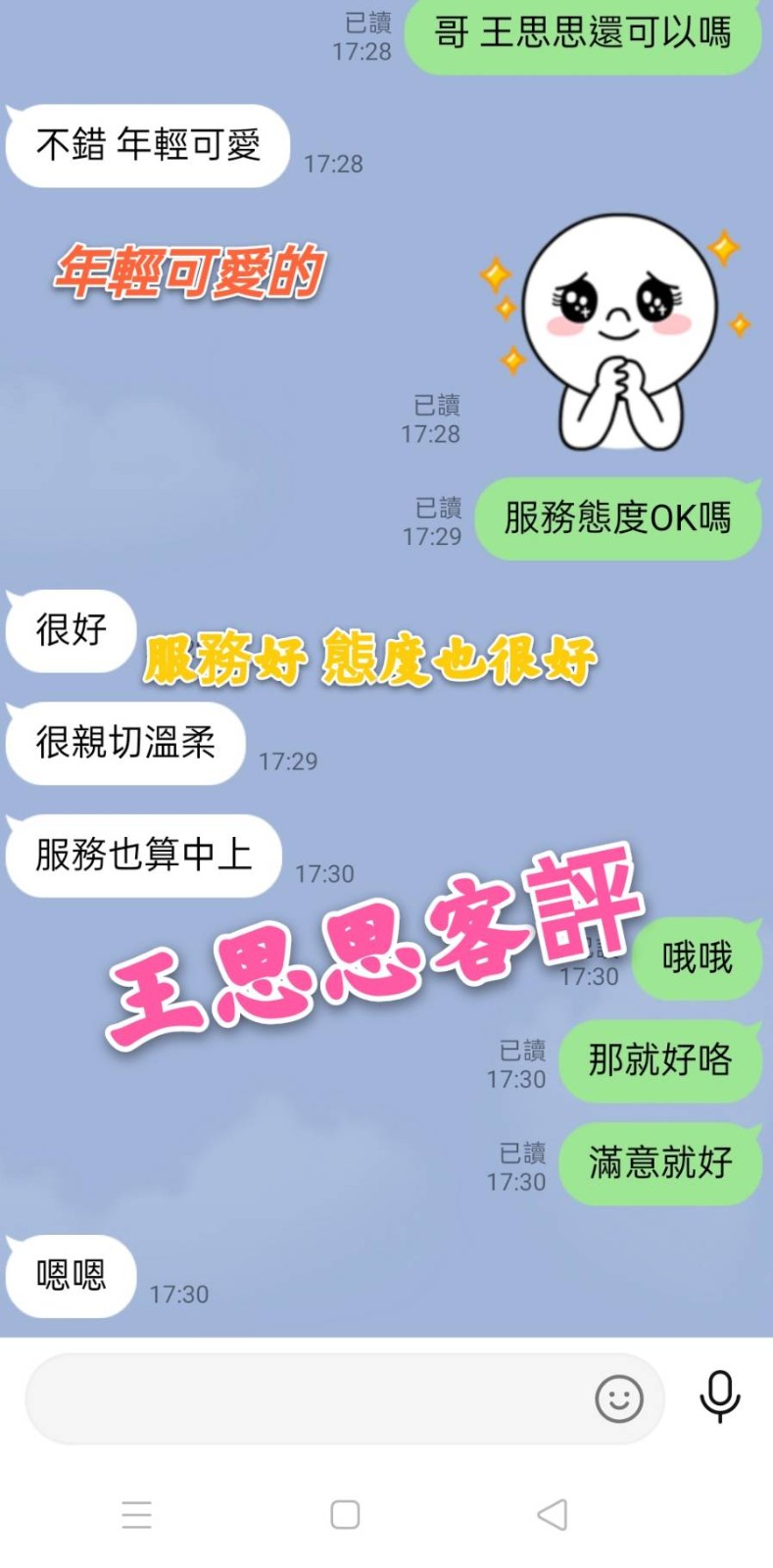This screenshot has width=773, height=1568.
Task: Return to the home screen
Action: click(x=345, y=1514)
